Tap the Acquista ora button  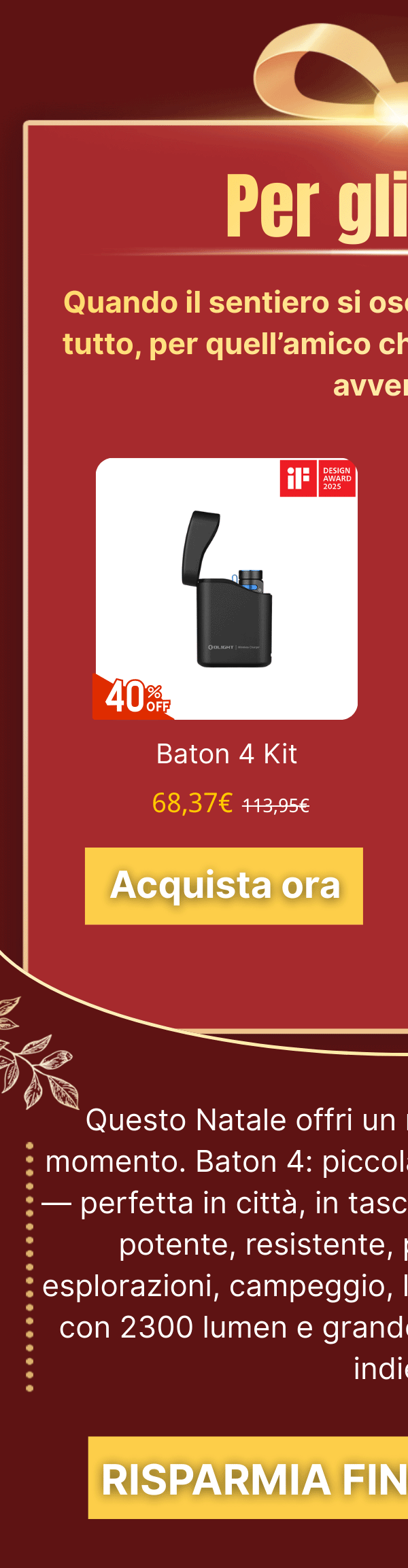(x=224, y=886)
